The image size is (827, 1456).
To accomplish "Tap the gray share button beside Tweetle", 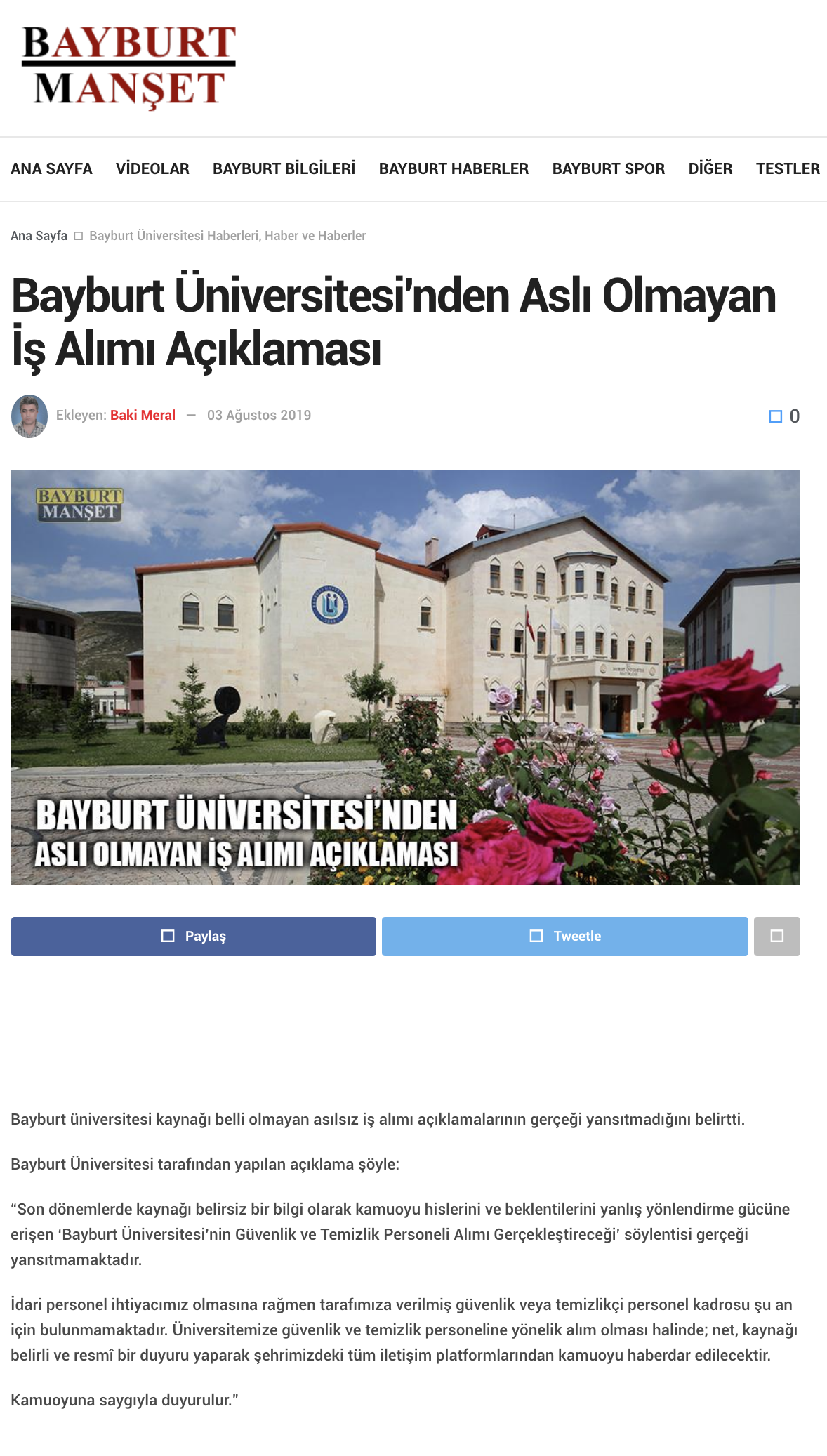I will click(776, 936).
